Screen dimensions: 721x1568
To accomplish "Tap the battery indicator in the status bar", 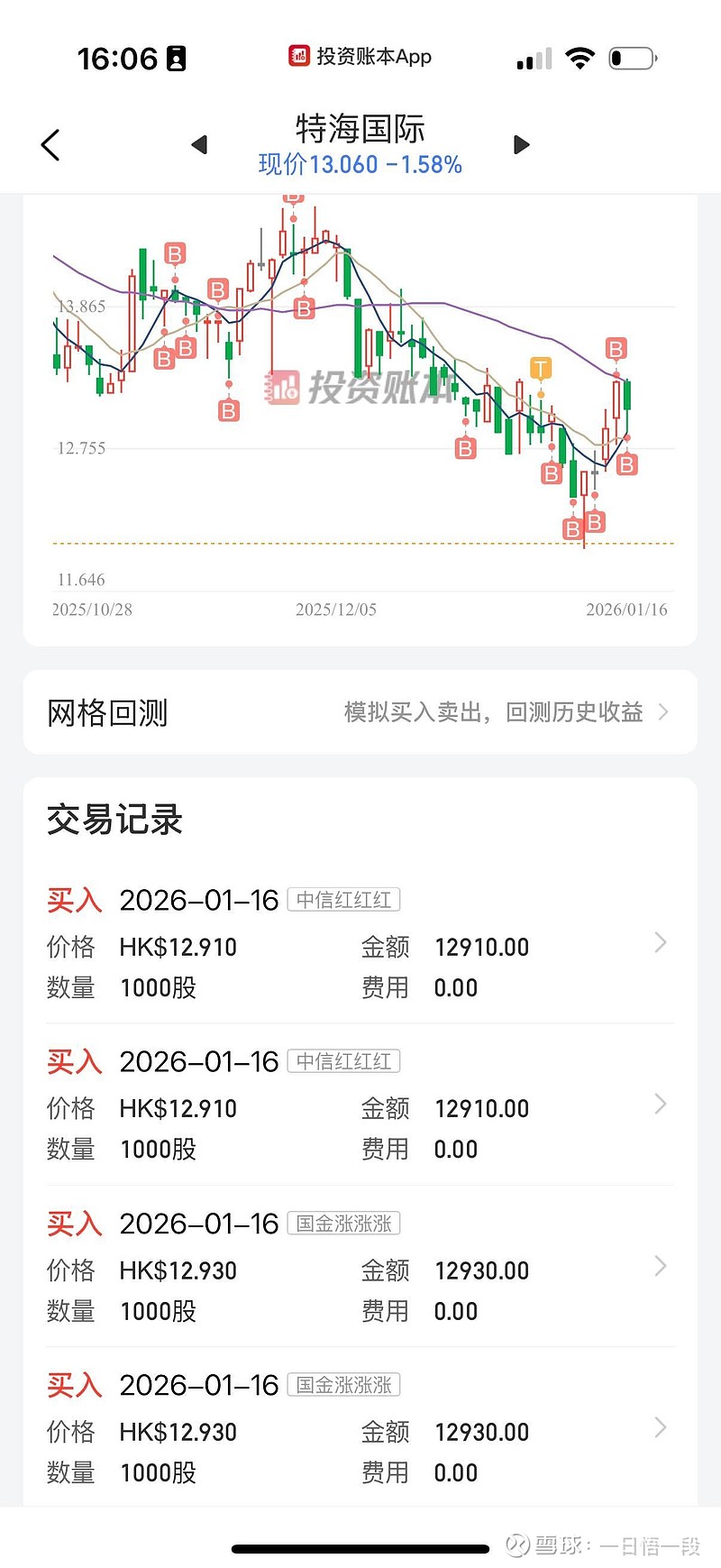I will (x=633, y=56).
